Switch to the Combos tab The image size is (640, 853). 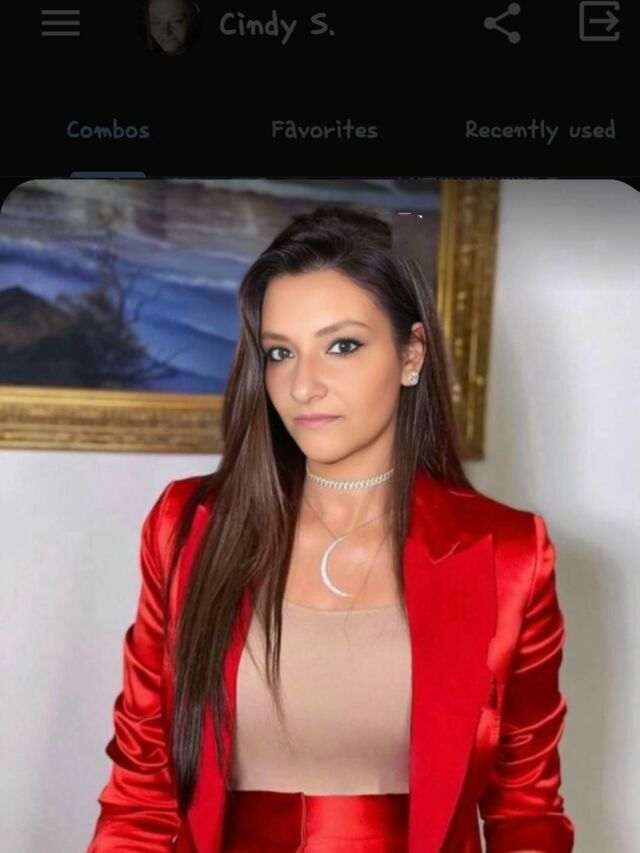[x=108, y=130]
